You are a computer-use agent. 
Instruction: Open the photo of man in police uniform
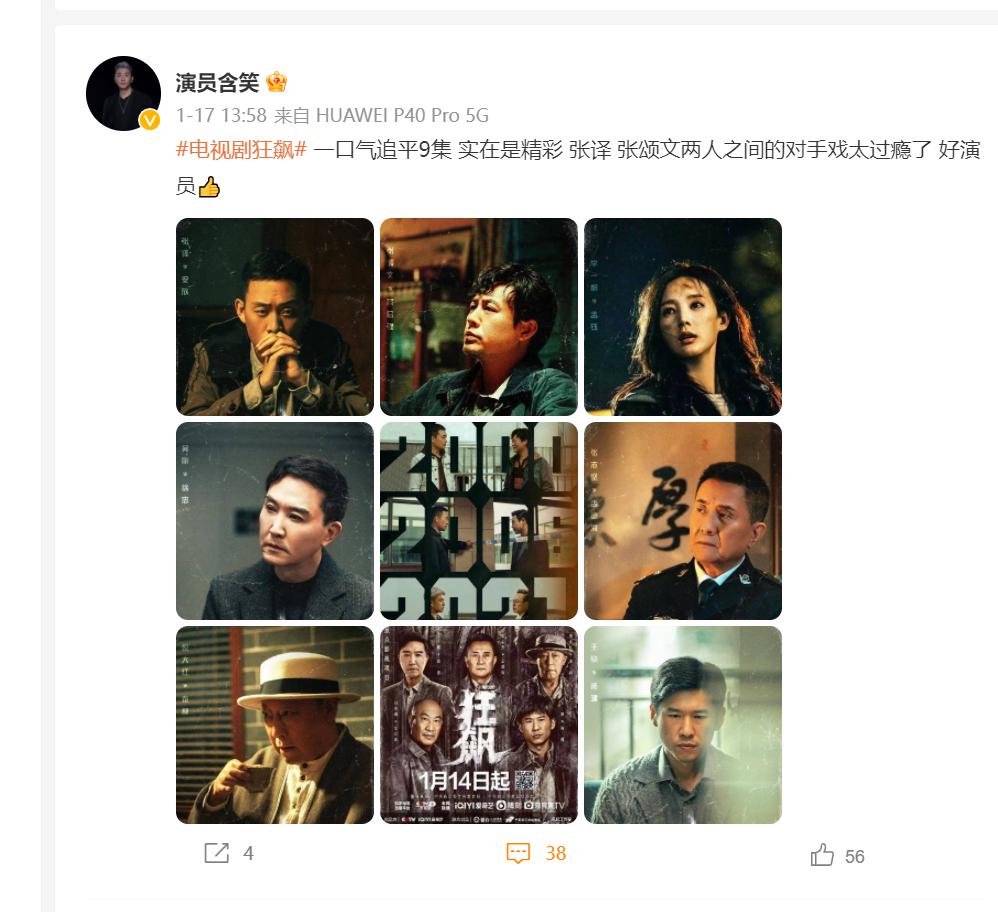(x=683, y=520)
